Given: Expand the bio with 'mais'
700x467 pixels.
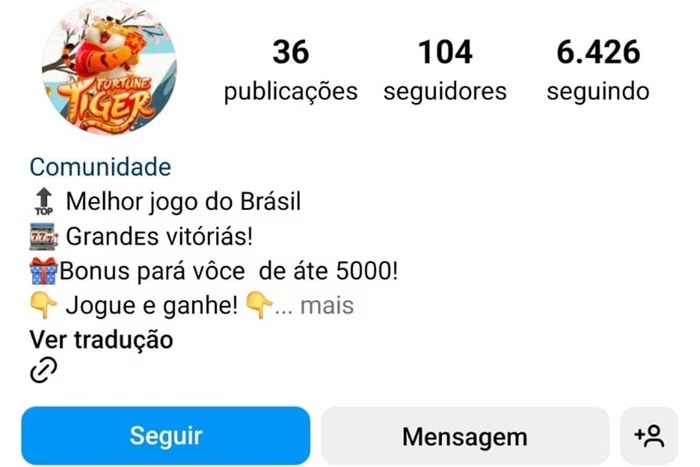Looking at the screenshot, I should 326,305.
